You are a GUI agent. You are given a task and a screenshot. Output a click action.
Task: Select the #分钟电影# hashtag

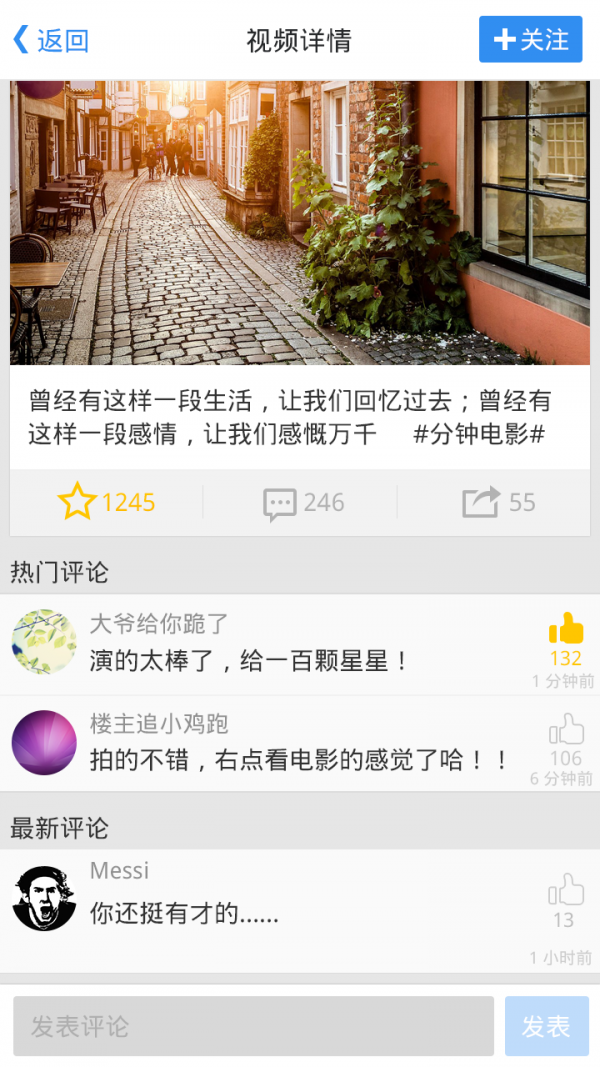pyautogui.click(x=479, y=434)
